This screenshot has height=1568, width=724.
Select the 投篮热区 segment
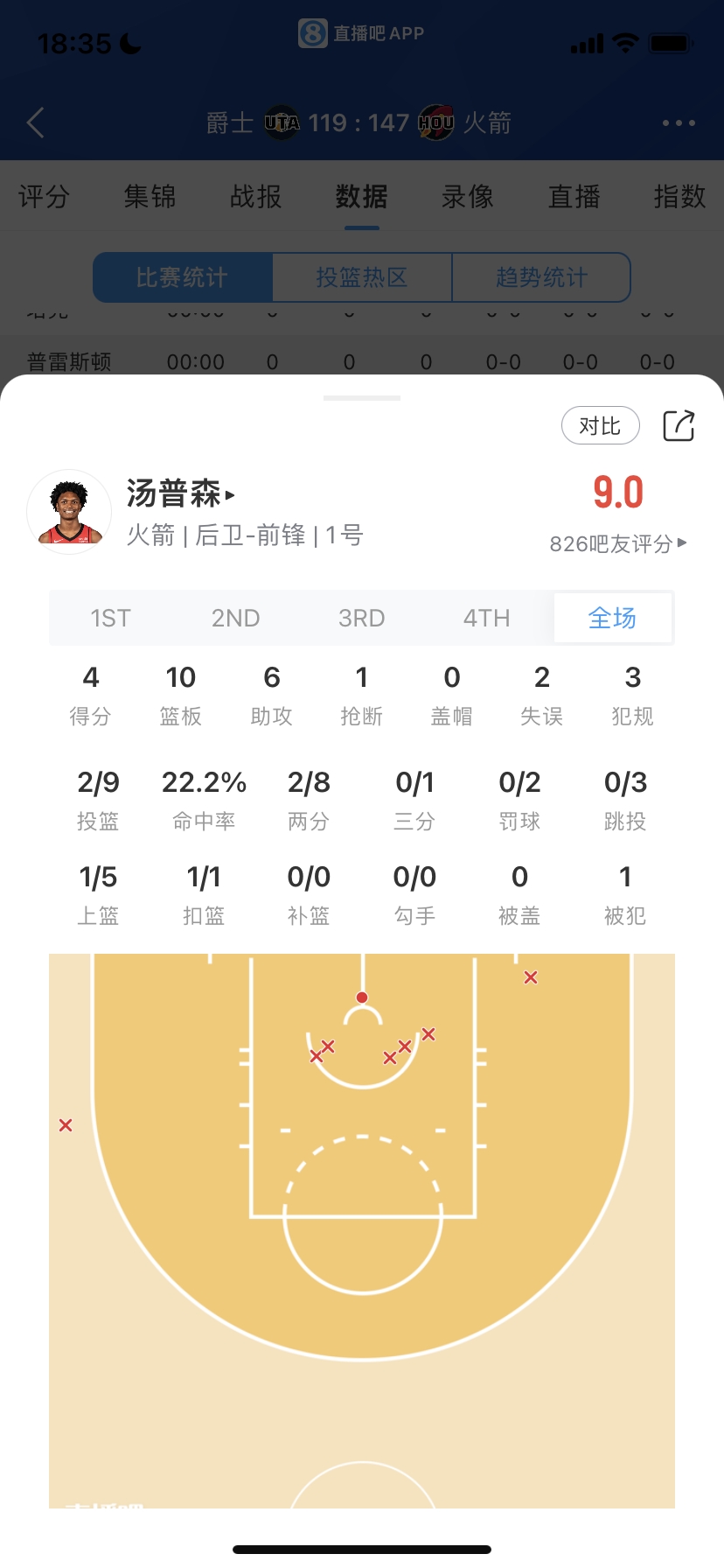362,277
